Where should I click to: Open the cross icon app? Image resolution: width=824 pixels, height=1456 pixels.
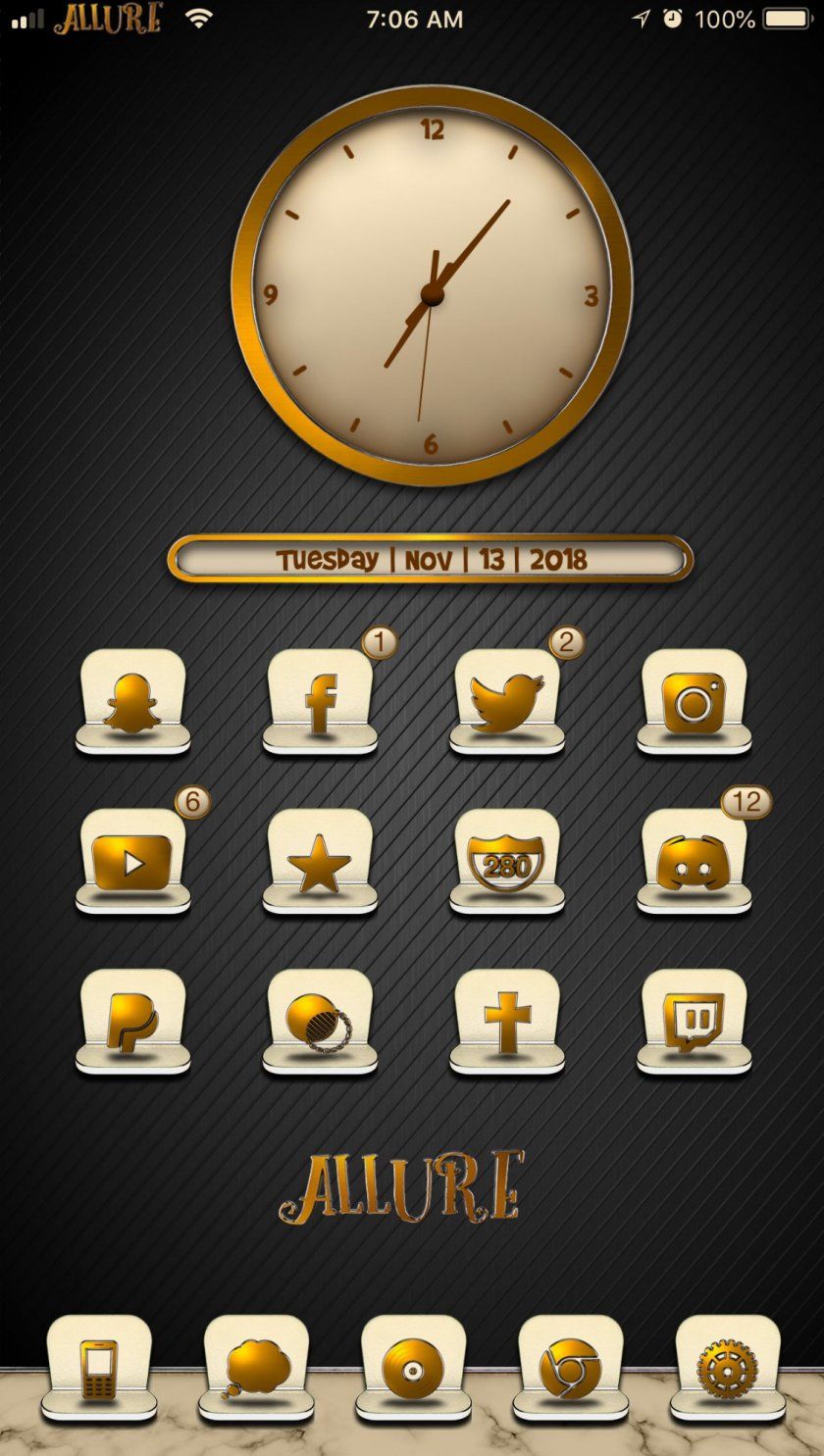pos(506,1022)
